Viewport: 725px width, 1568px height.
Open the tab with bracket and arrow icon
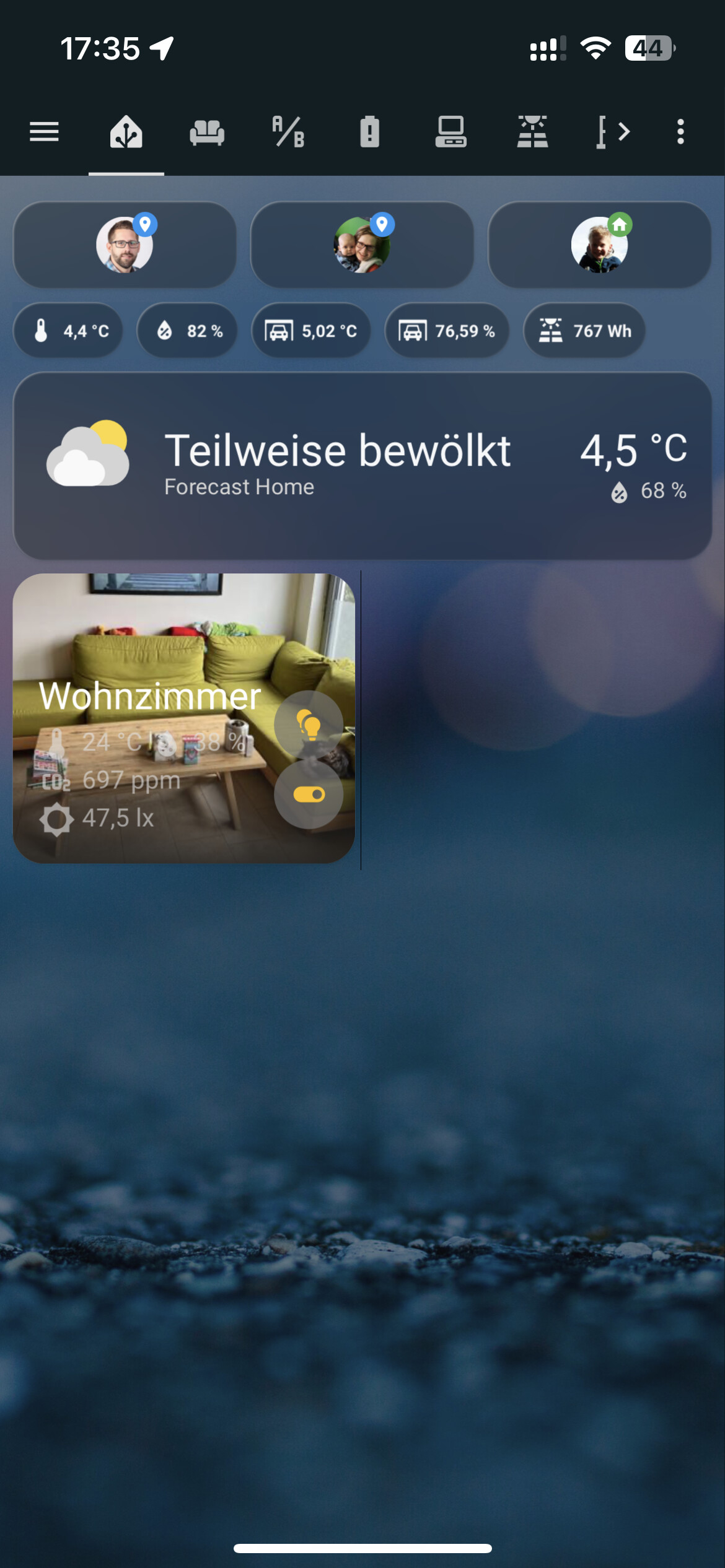pyautogui.click(x=613, y=132)
